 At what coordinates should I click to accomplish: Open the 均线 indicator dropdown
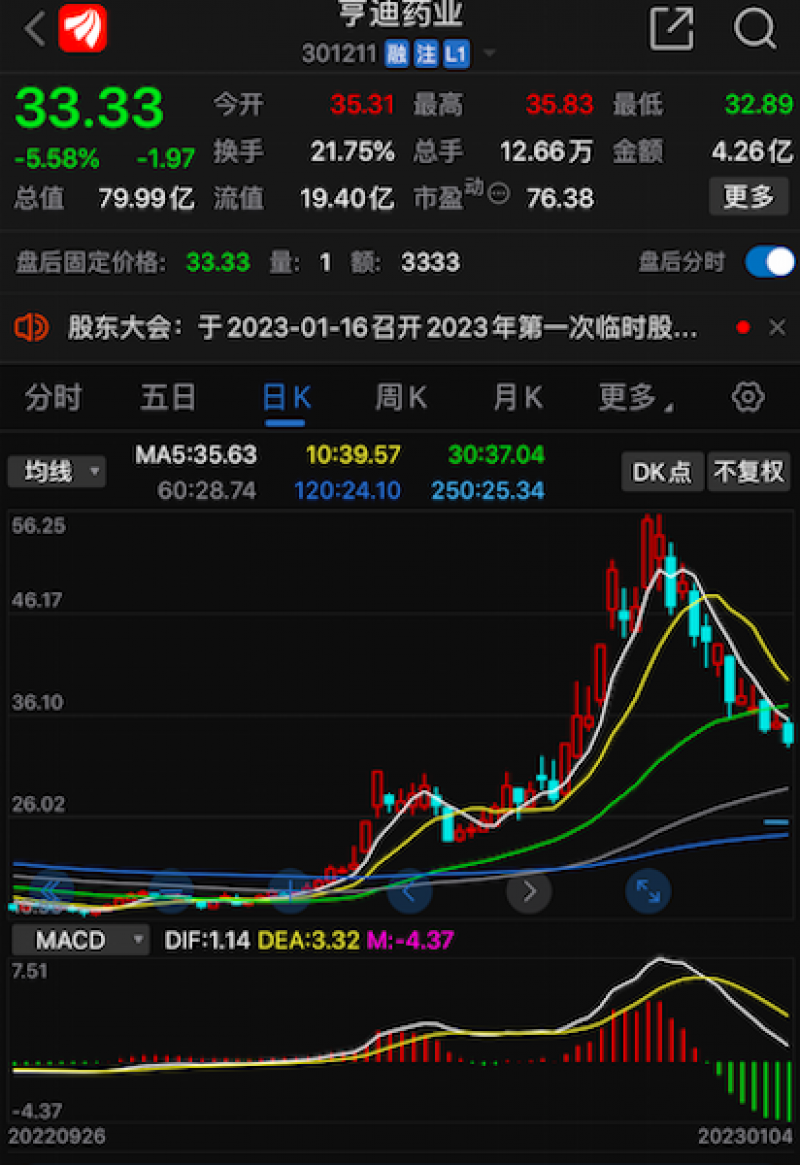point(57,471)
